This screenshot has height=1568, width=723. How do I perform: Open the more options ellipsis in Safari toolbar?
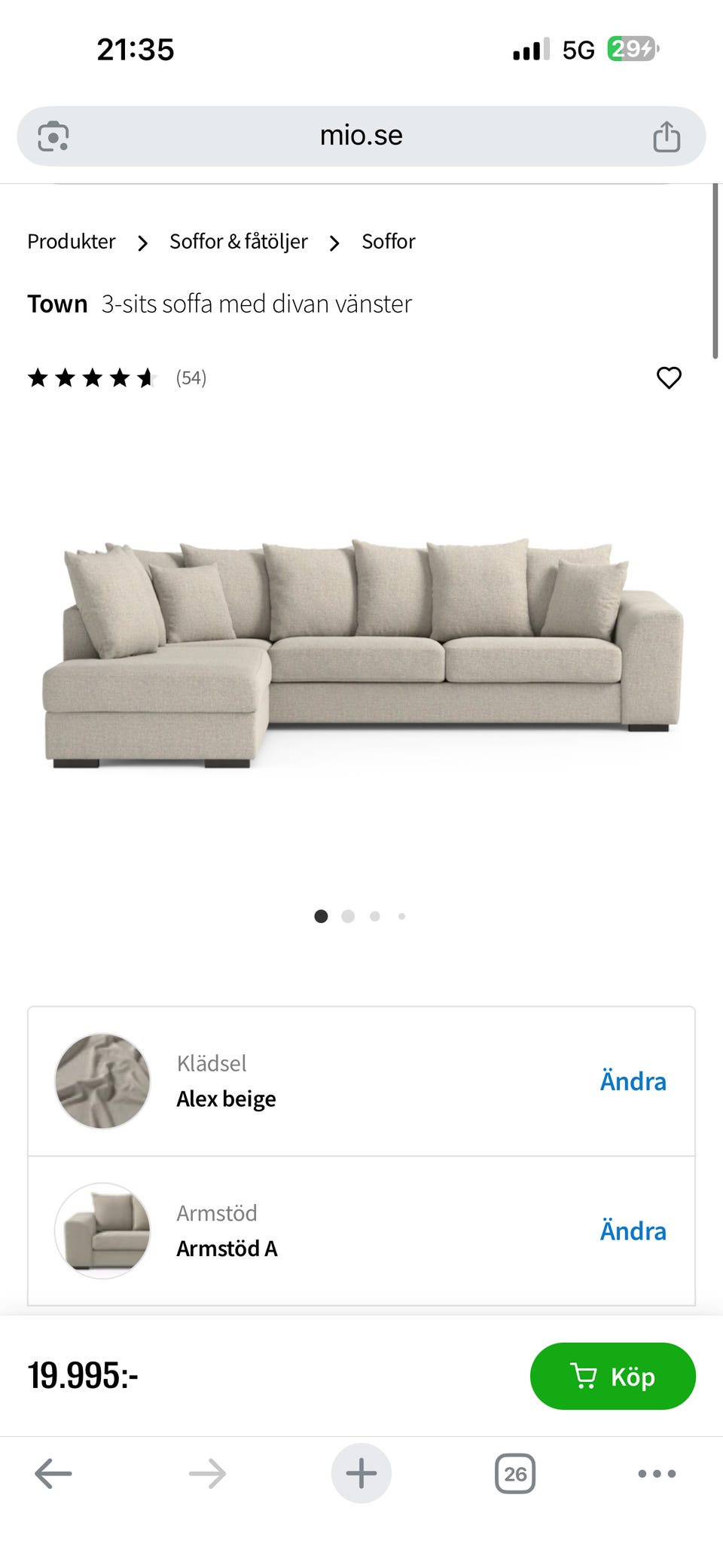click(x=655, y=1473)
